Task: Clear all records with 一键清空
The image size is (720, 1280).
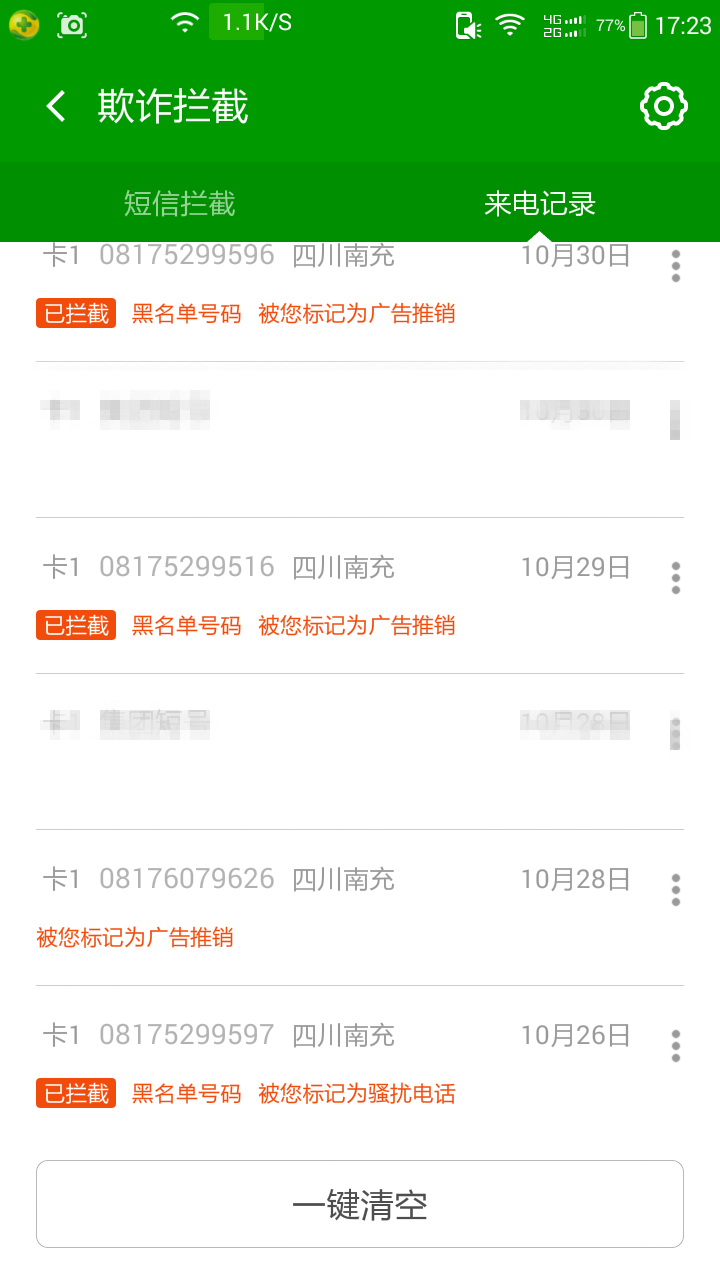Action: (360, 1204)
